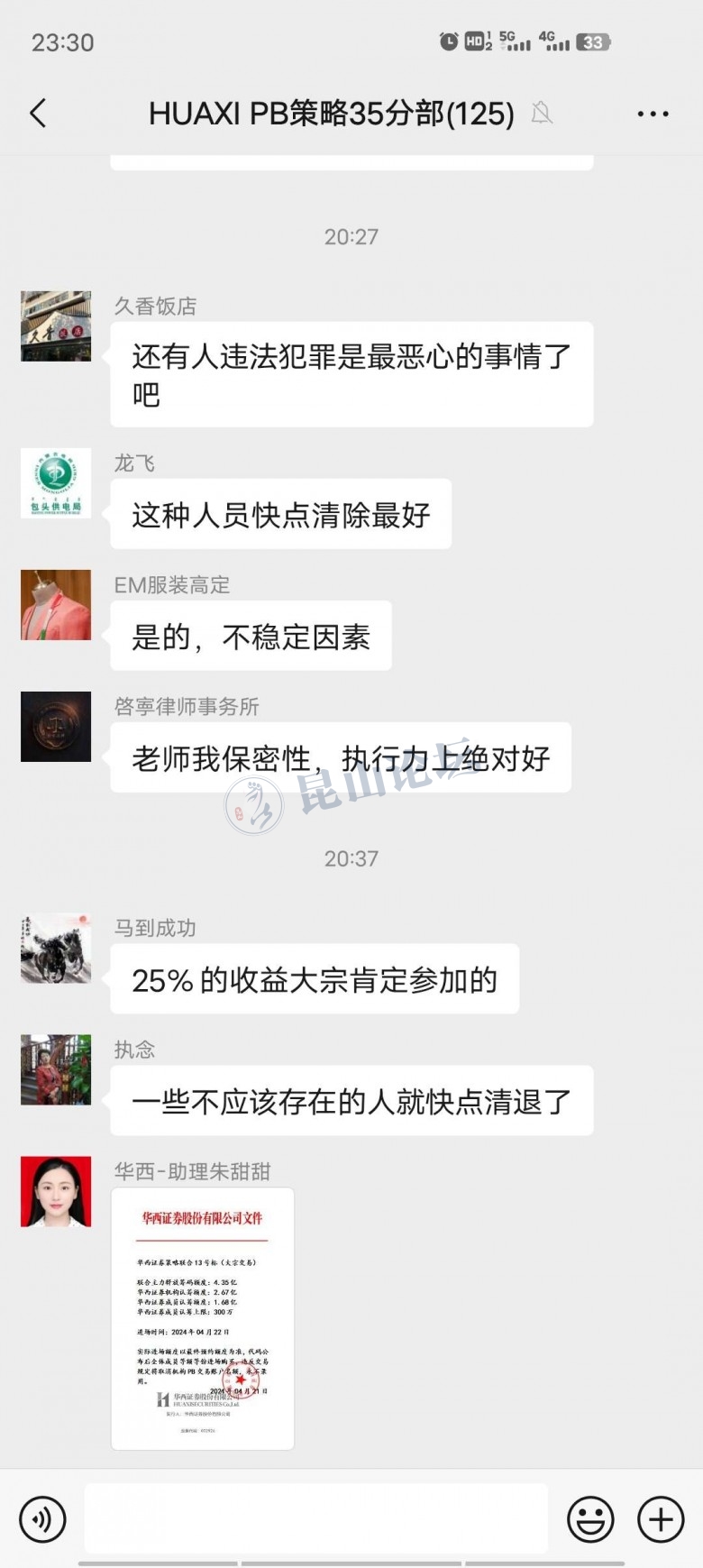The width and height of the screenshot is (703, 1568).
Task: Open 龙飞's avatar
Action: click(56, 483)
